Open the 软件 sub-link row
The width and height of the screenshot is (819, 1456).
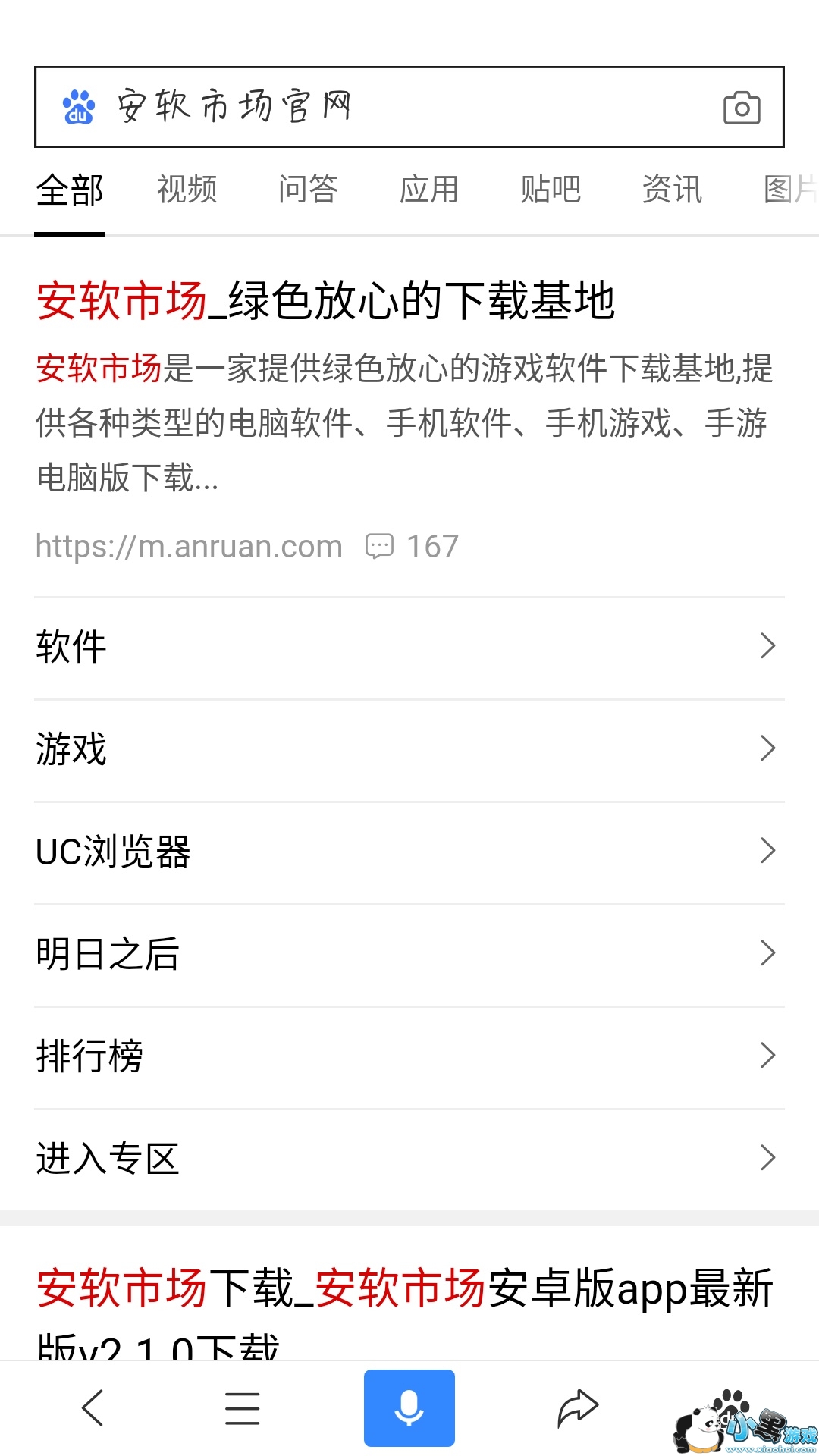coord(409,647)
